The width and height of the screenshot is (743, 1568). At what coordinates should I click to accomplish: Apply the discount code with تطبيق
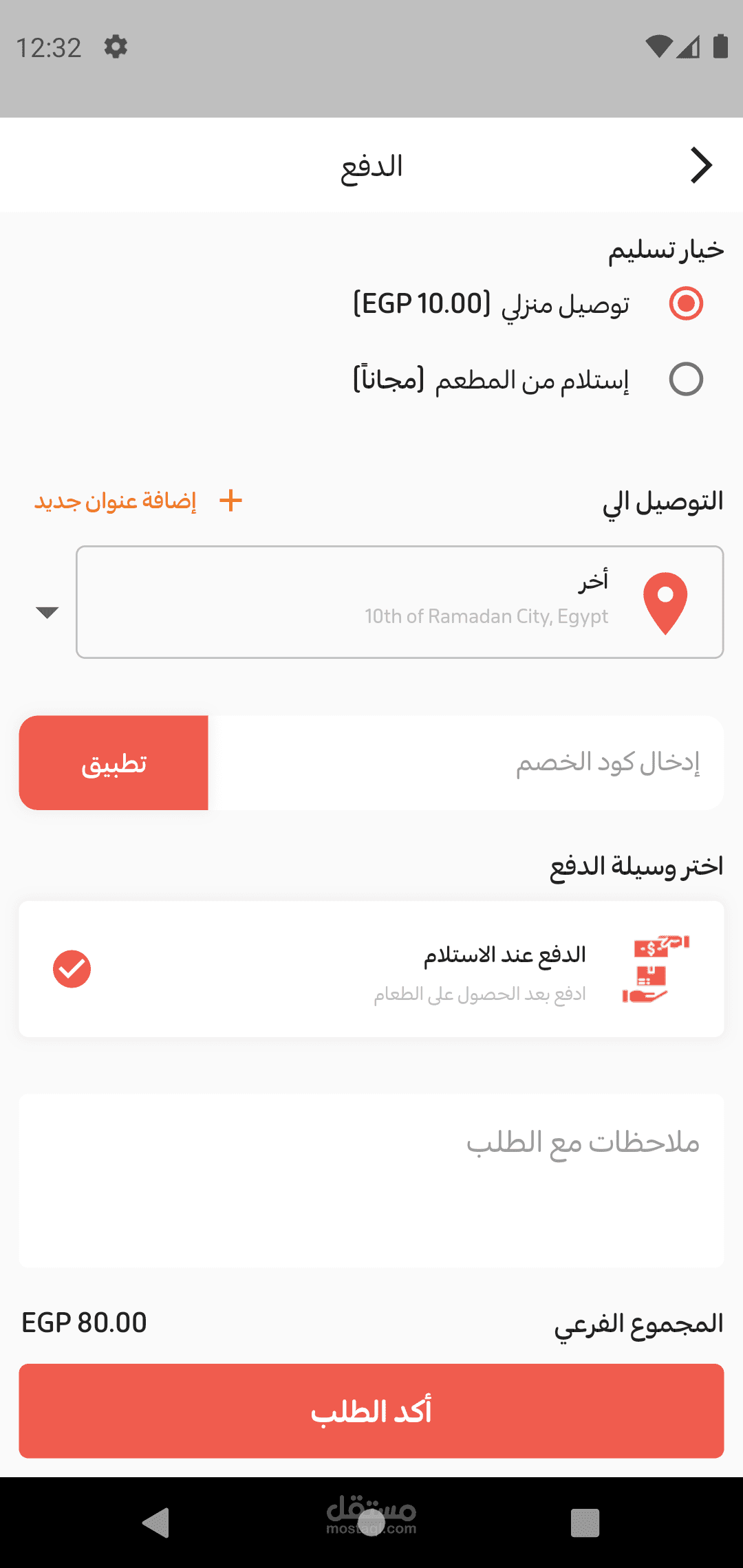pyautogui.click(x=114, y=763)
